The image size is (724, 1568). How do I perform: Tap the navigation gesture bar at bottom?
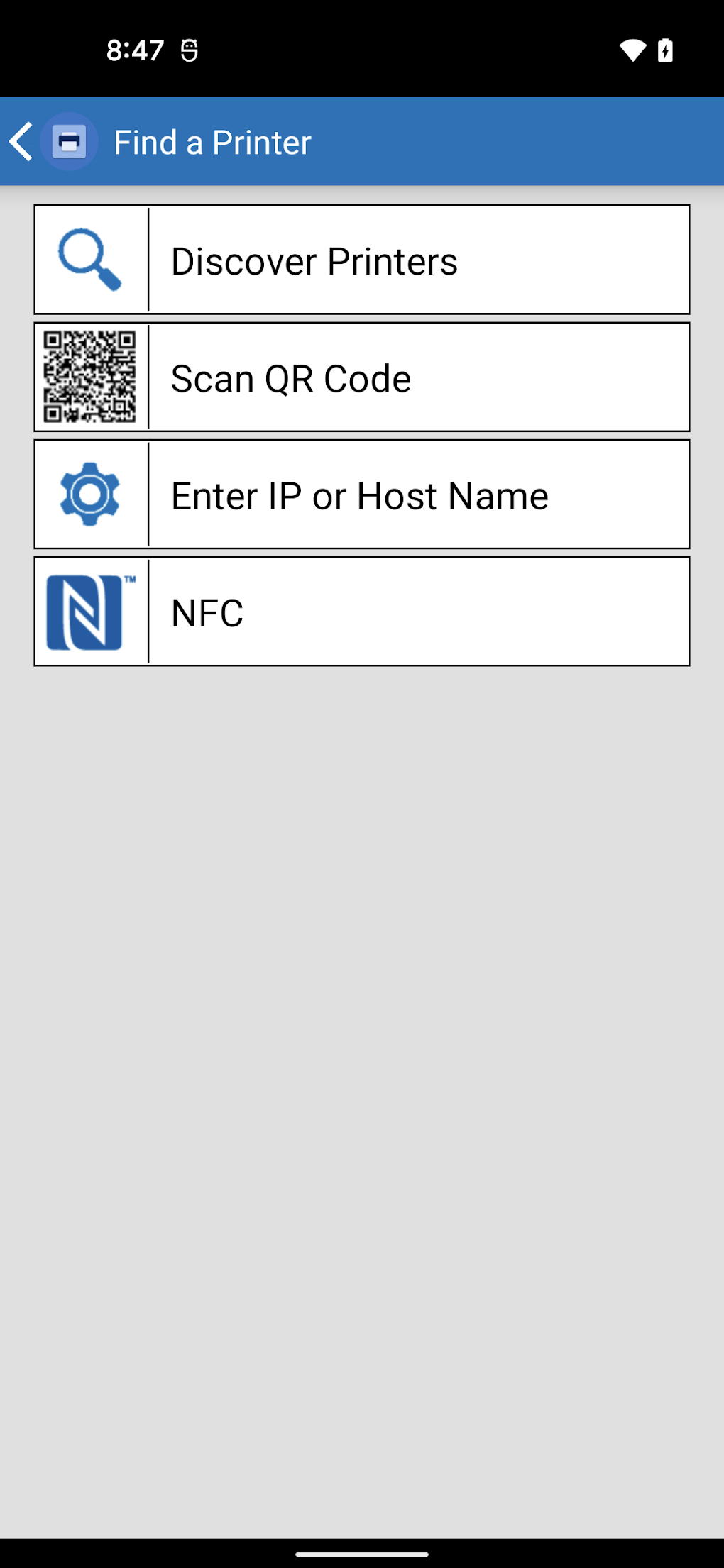tap(362, 1549)
